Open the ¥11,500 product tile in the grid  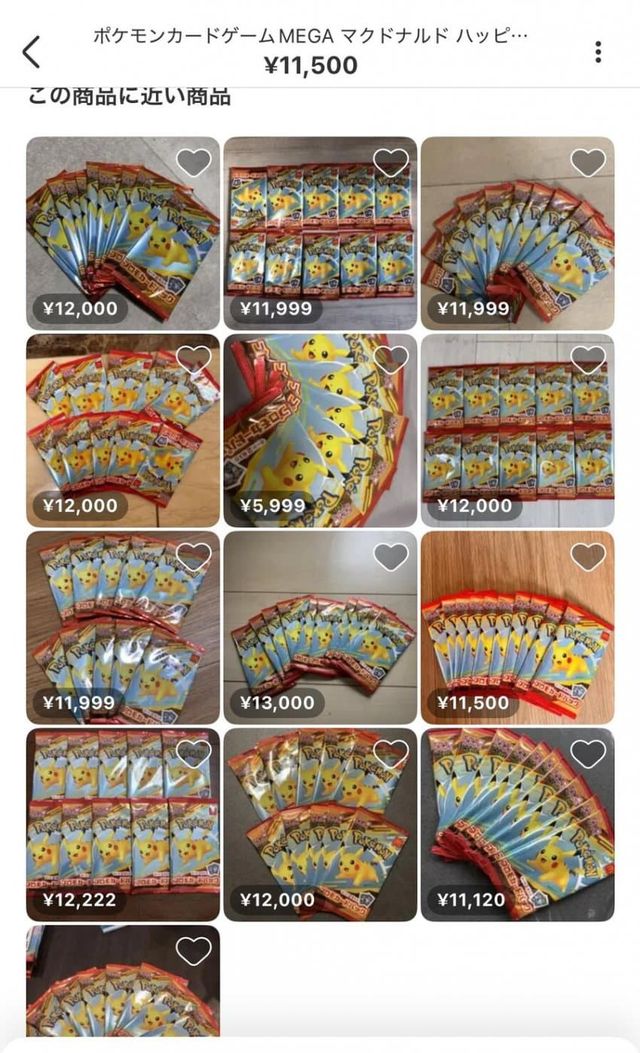[x=517, y=628]
